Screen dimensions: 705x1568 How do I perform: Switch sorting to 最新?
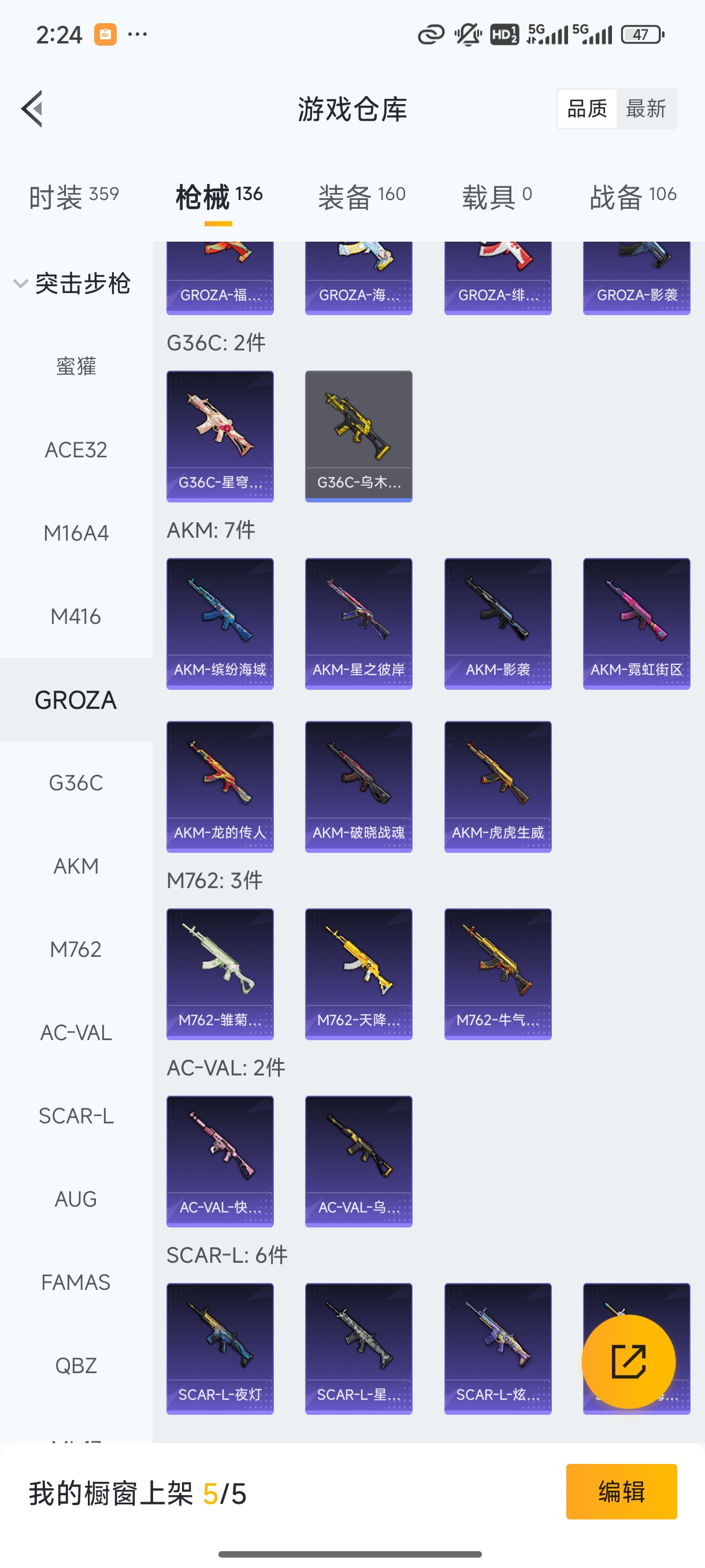click(645, 109)
